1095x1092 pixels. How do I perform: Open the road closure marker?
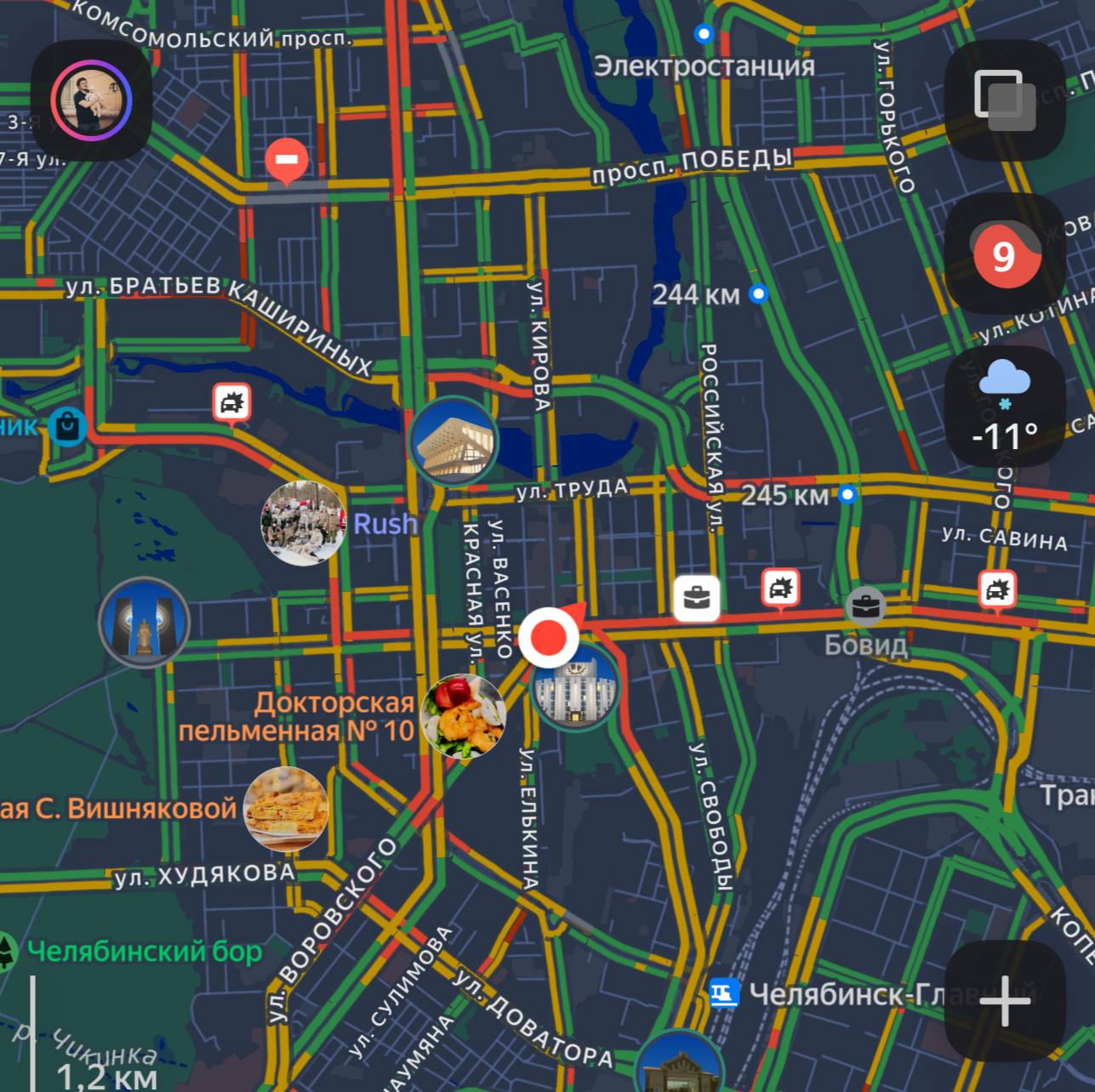[287, 160]
